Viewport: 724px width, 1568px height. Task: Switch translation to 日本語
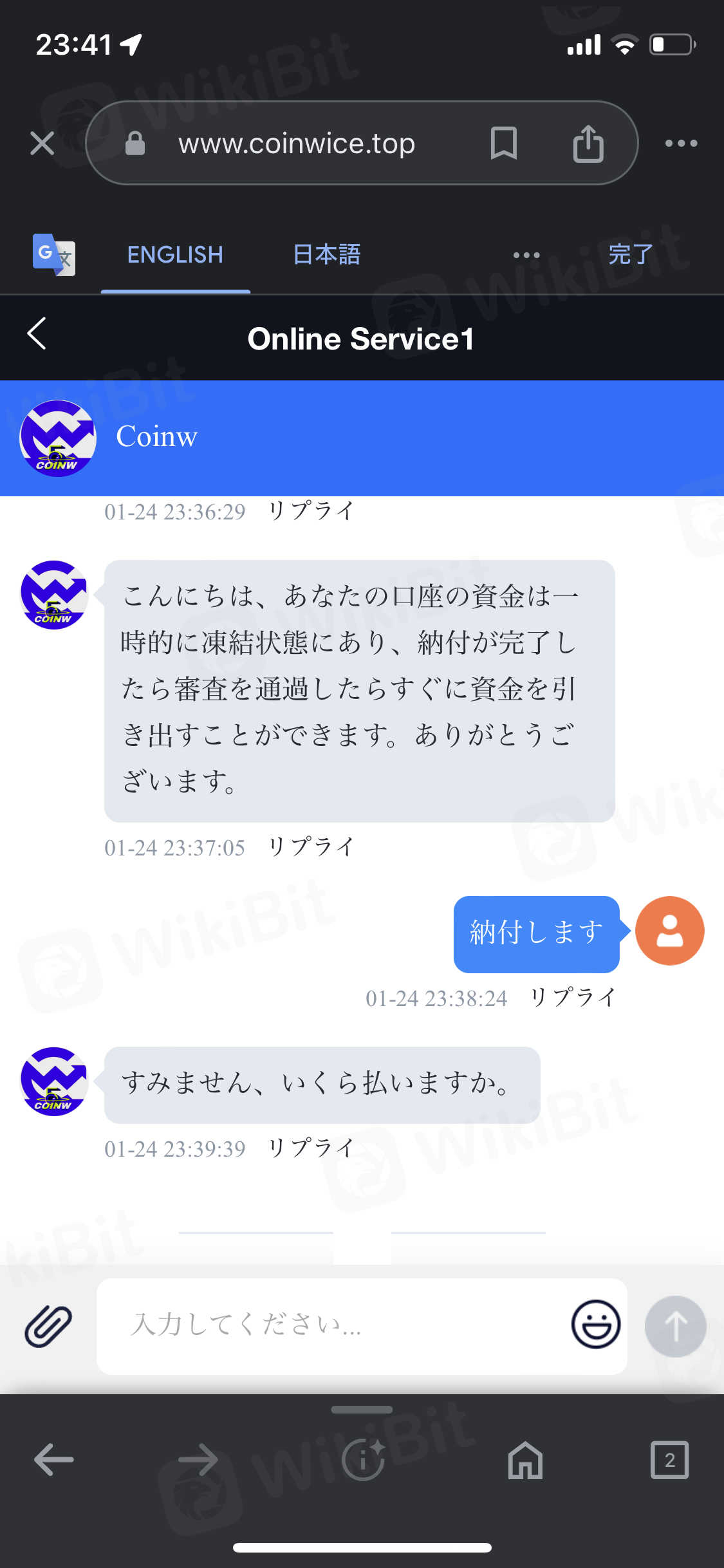point(326,255)
